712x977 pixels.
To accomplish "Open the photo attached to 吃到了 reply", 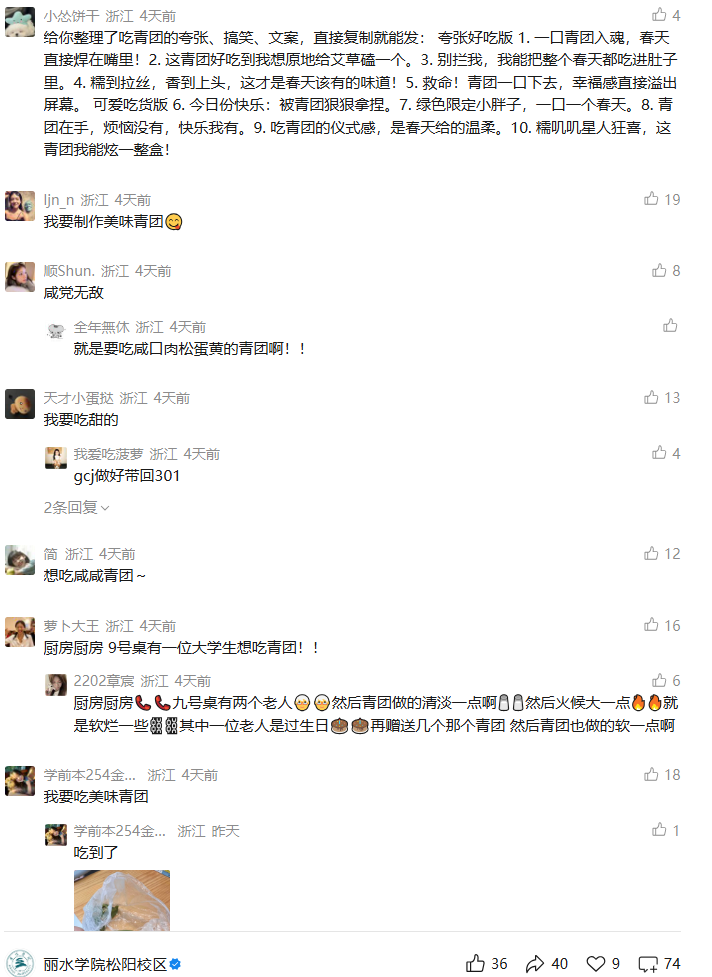I will click(122, 899).
